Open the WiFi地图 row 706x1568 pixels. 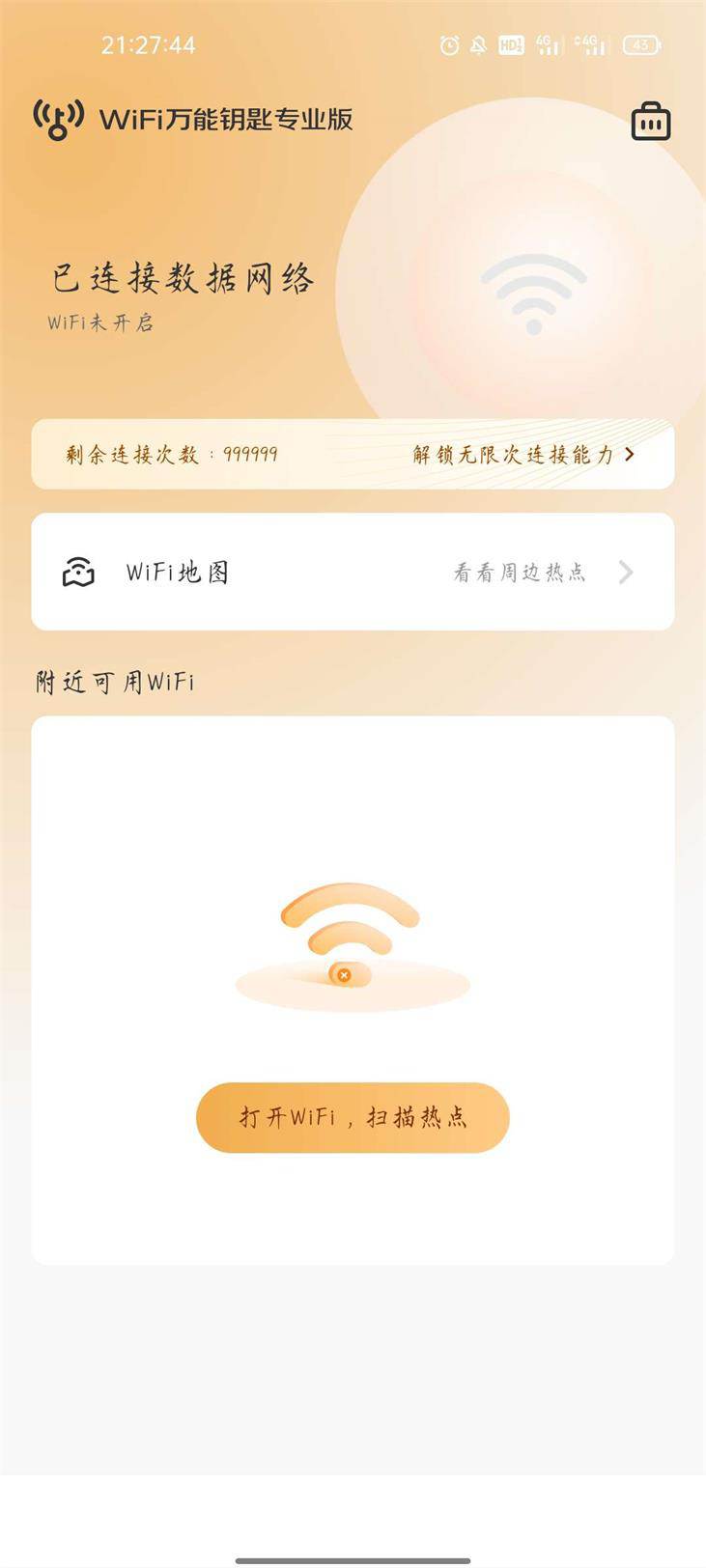353,573
